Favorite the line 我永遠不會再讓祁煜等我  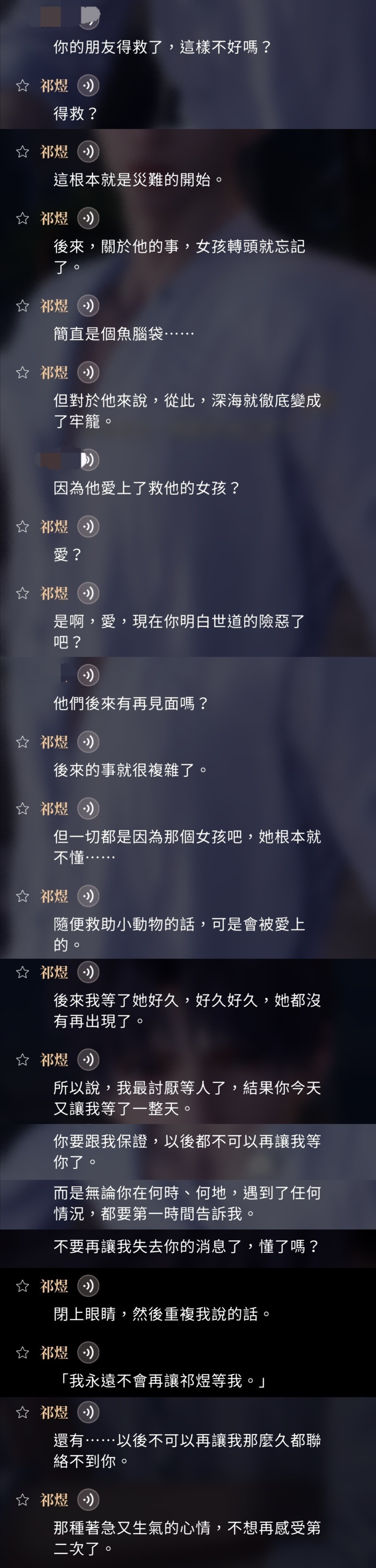tap(23, 1352)
